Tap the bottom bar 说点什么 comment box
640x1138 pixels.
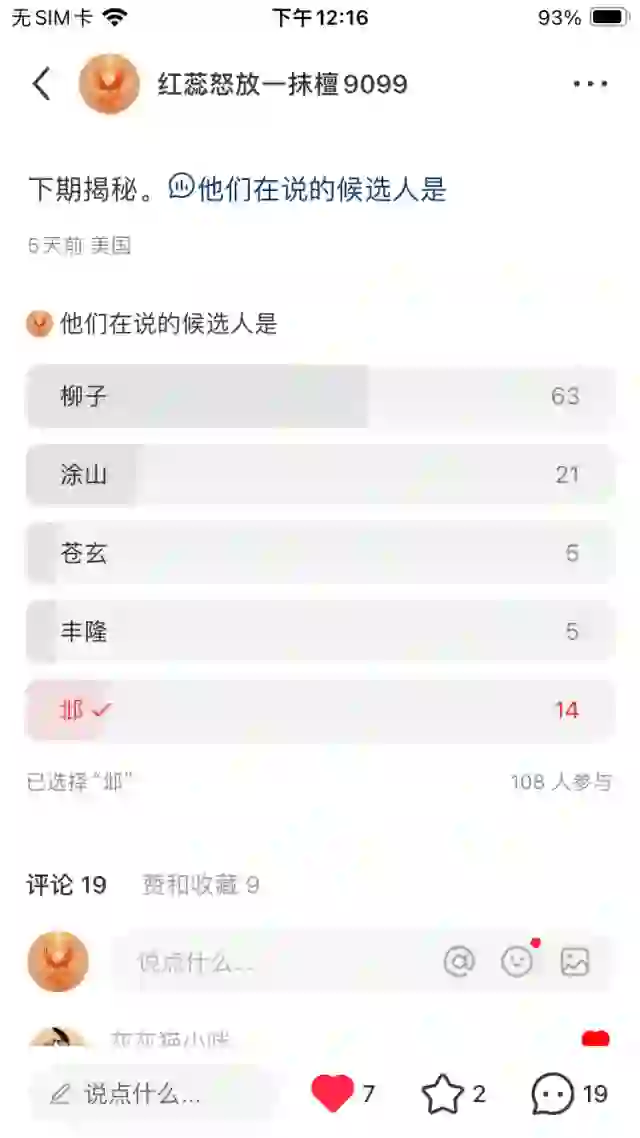click(x=150, y=1094)
